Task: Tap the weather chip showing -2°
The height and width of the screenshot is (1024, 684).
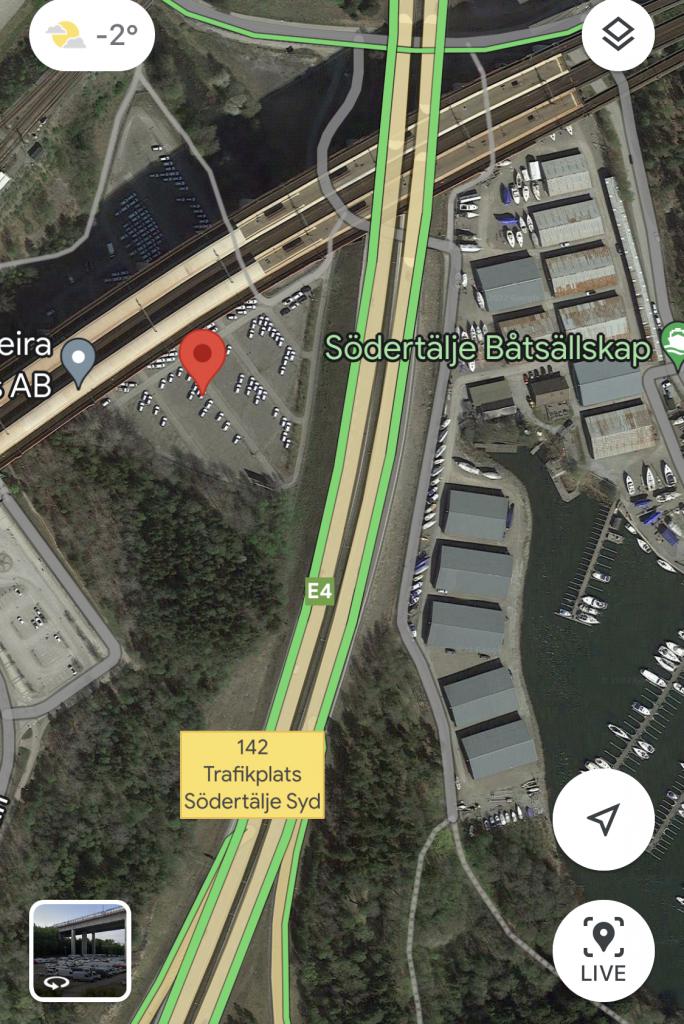Action: point(92,36)
